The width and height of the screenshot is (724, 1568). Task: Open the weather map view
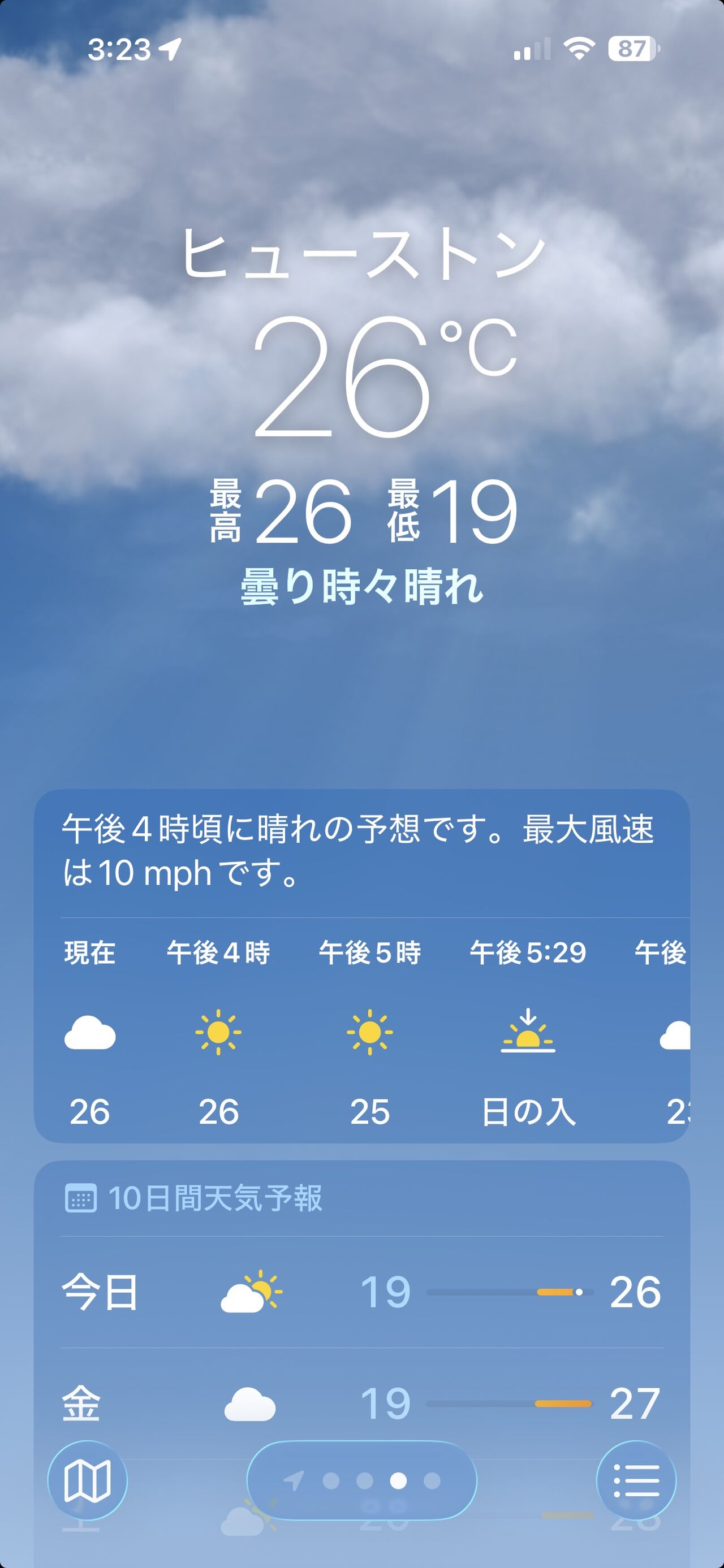pos(87,1480)
